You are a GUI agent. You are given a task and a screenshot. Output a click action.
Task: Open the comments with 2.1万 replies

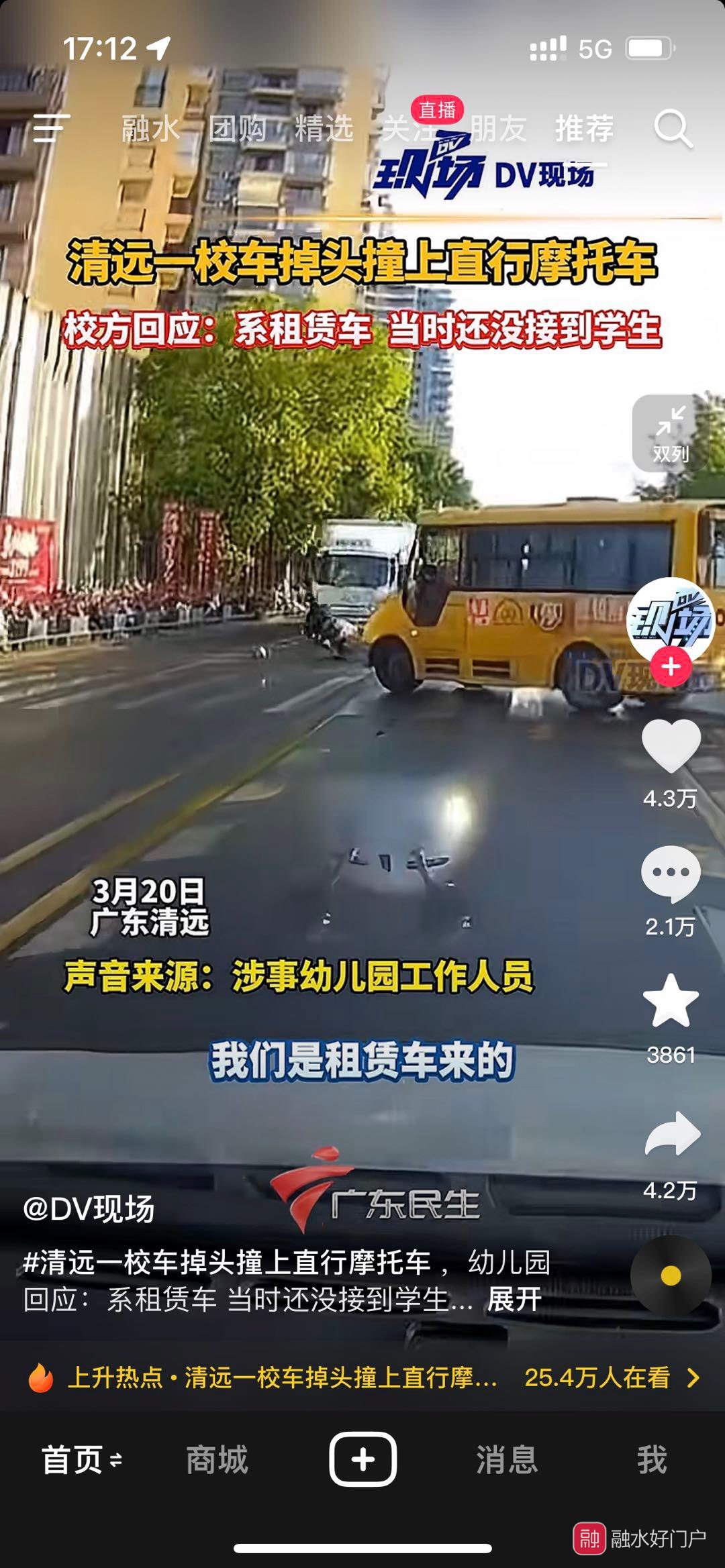click(x=671, y=873)
